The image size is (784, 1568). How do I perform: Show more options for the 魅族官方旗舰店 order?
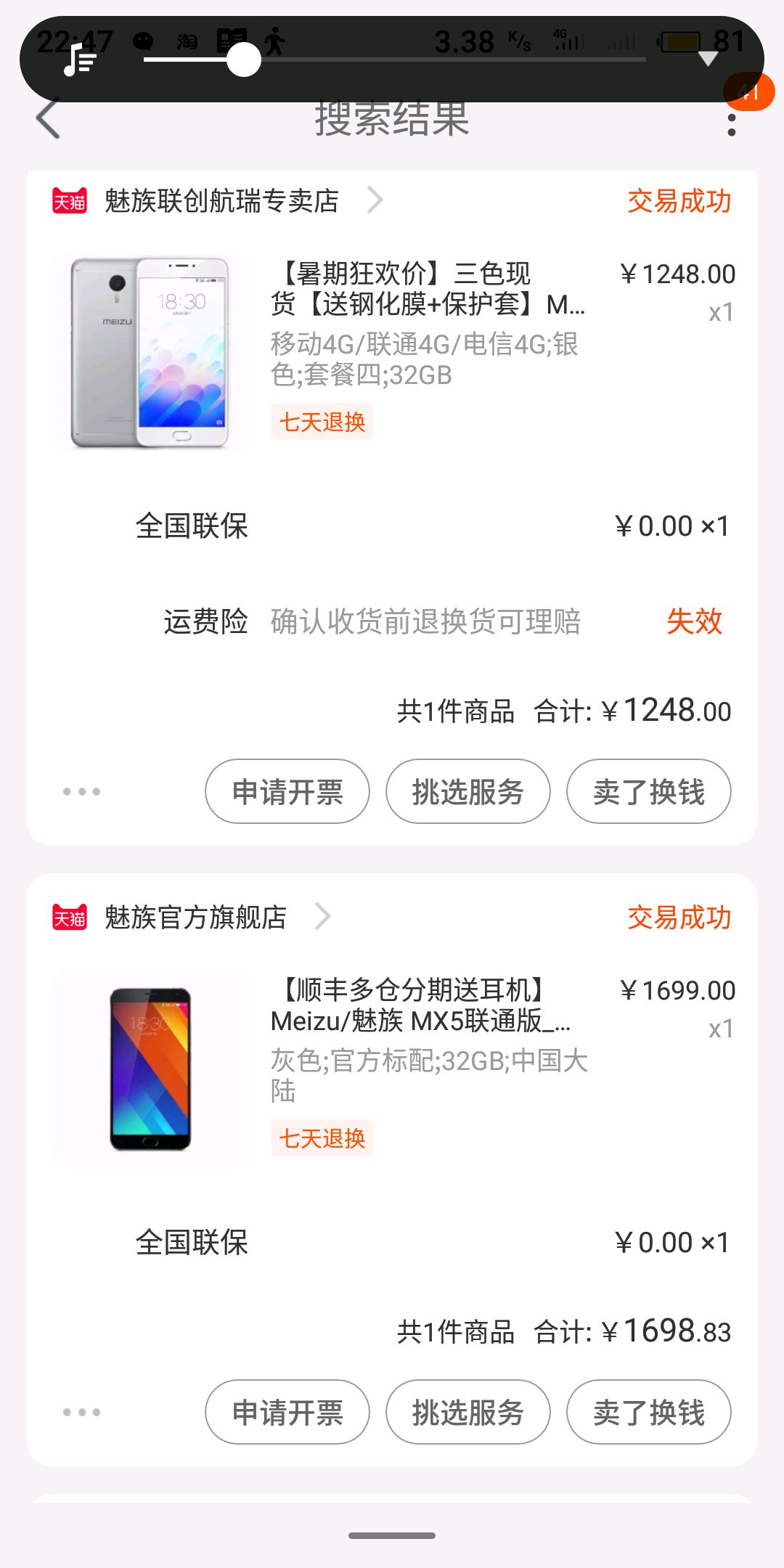coord(81,1412)
